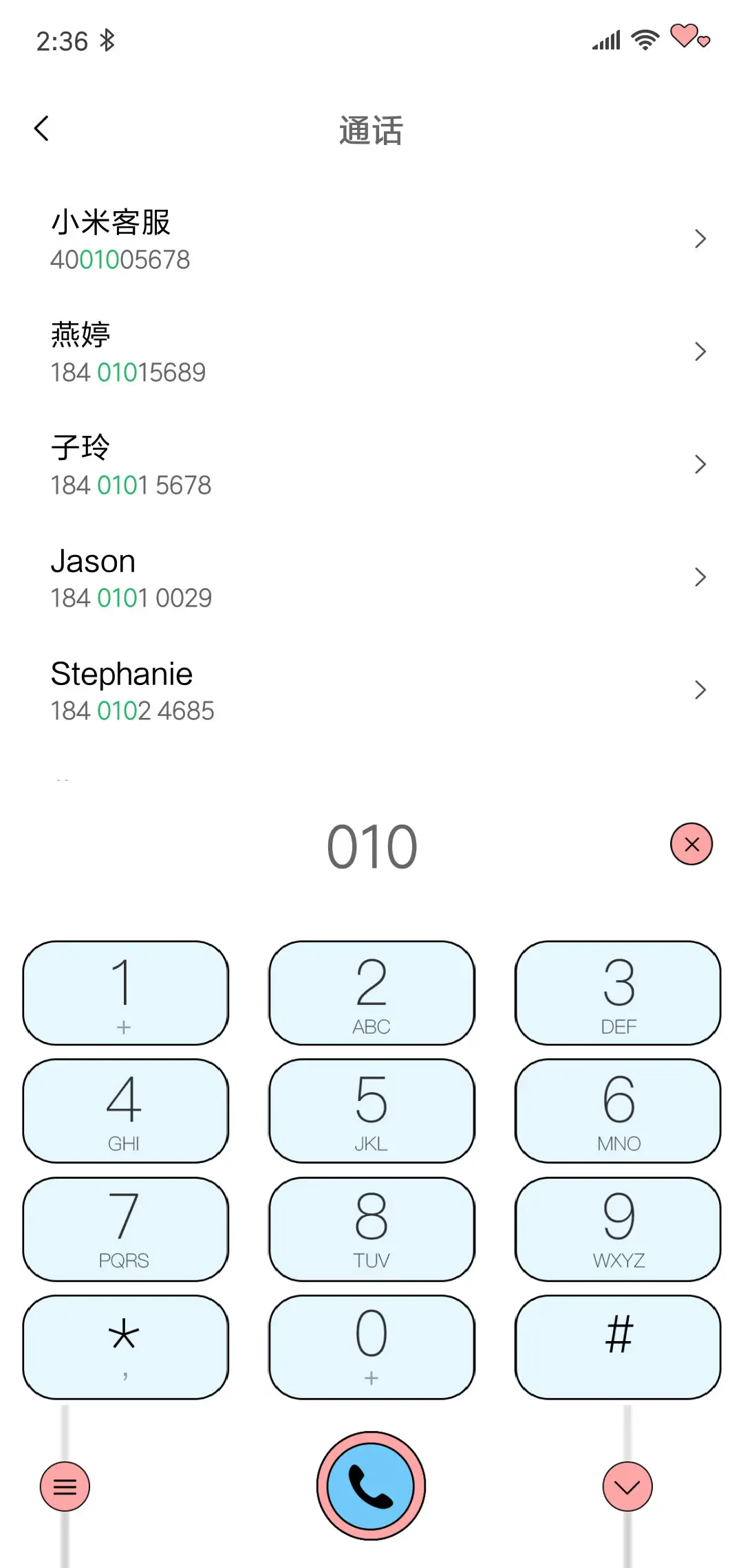Tap the back arrow at top left
Screen dimensions: 743x1568
coord(43,127)
